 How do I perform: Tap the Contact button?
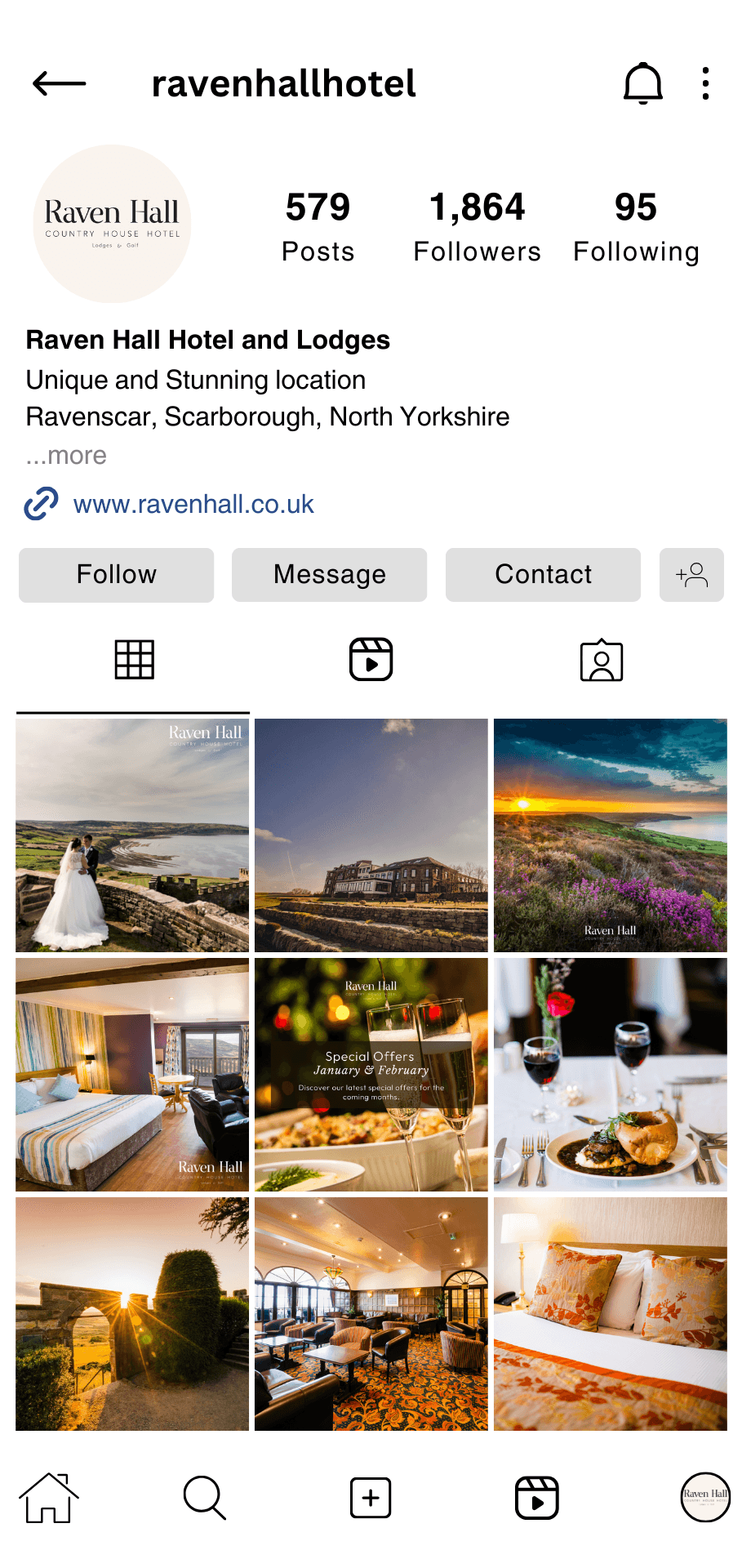[x=543, y=575]
